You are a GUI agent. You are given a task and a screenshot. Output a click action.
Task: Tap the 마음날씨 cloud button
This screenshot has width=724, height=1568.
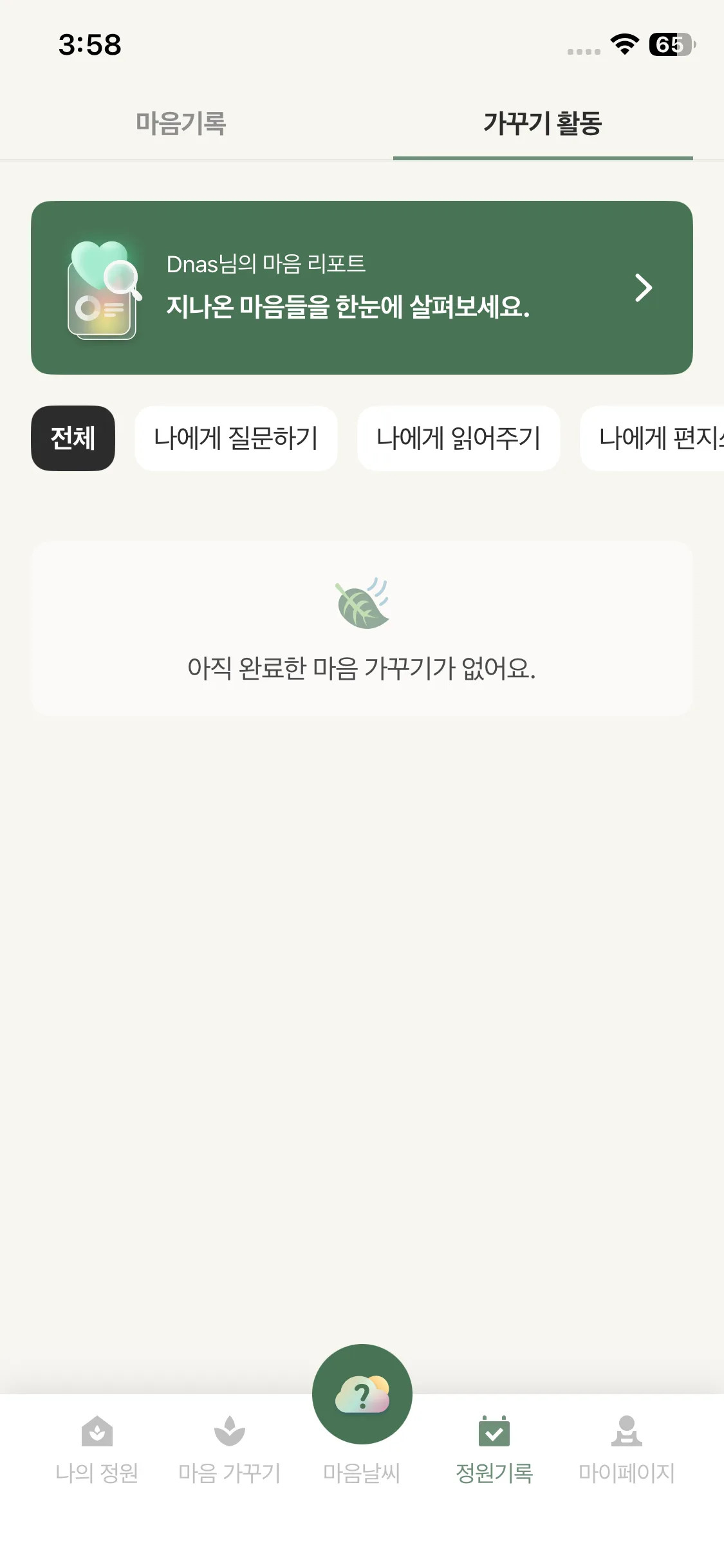coord(362,1395)
